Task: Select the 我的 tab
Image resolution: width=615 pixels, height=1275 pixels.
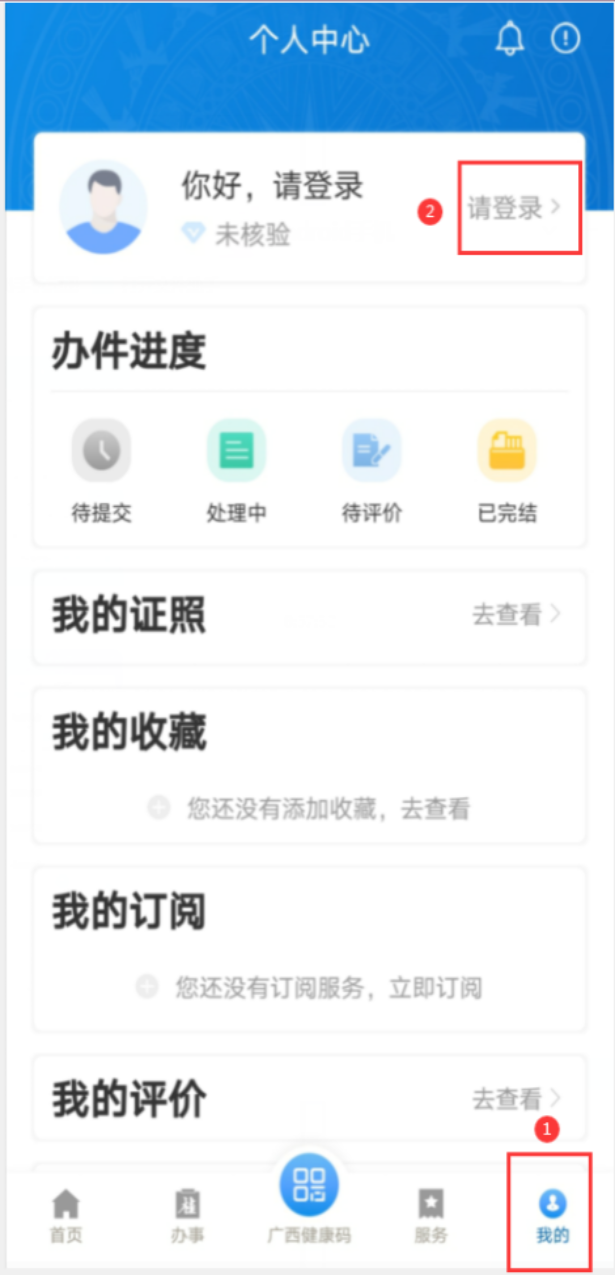Action: 552,1215
